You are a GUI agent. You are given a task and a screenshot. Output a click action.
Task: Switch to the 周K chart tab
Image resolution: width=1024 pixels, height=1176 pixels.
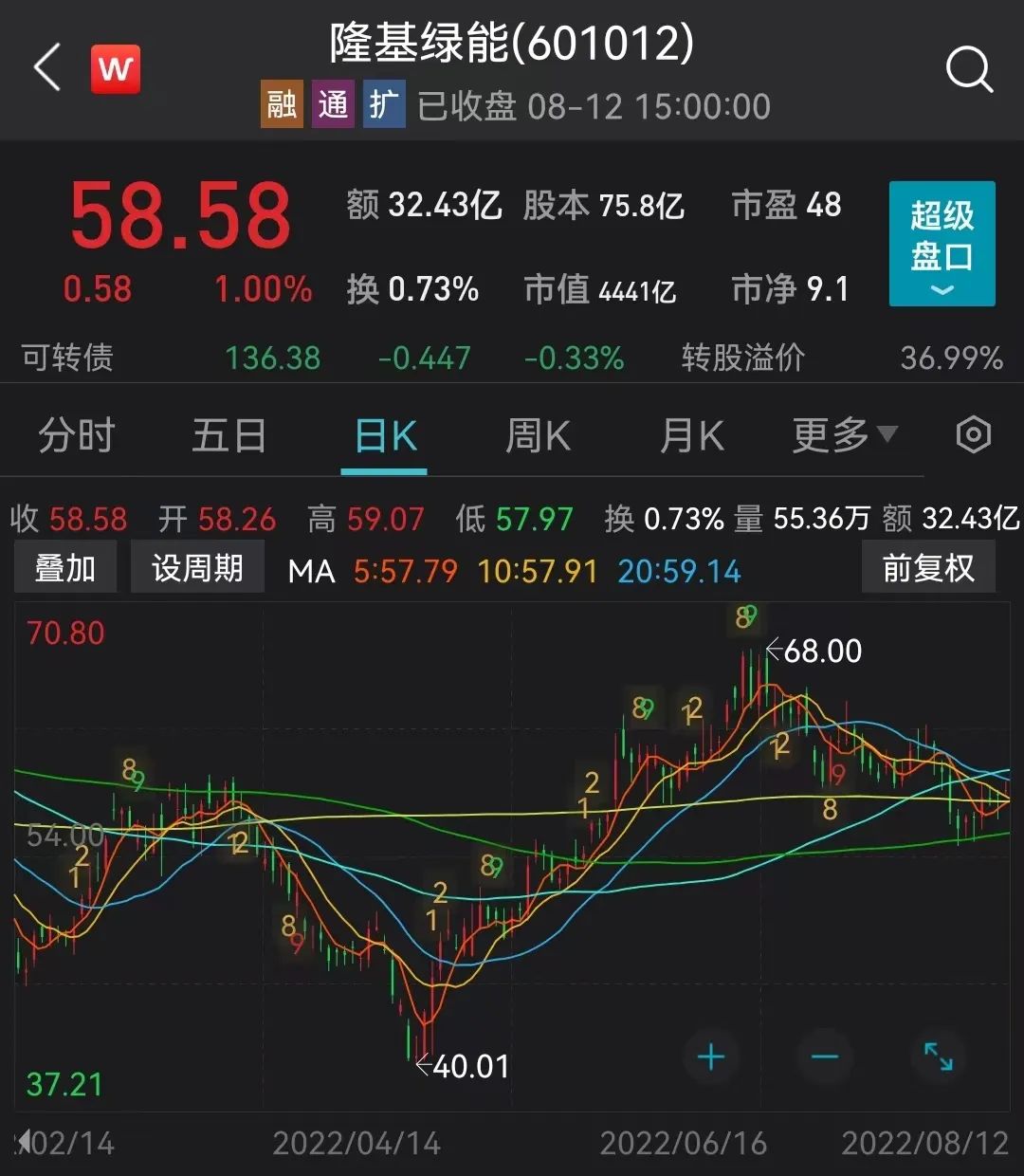538,436
